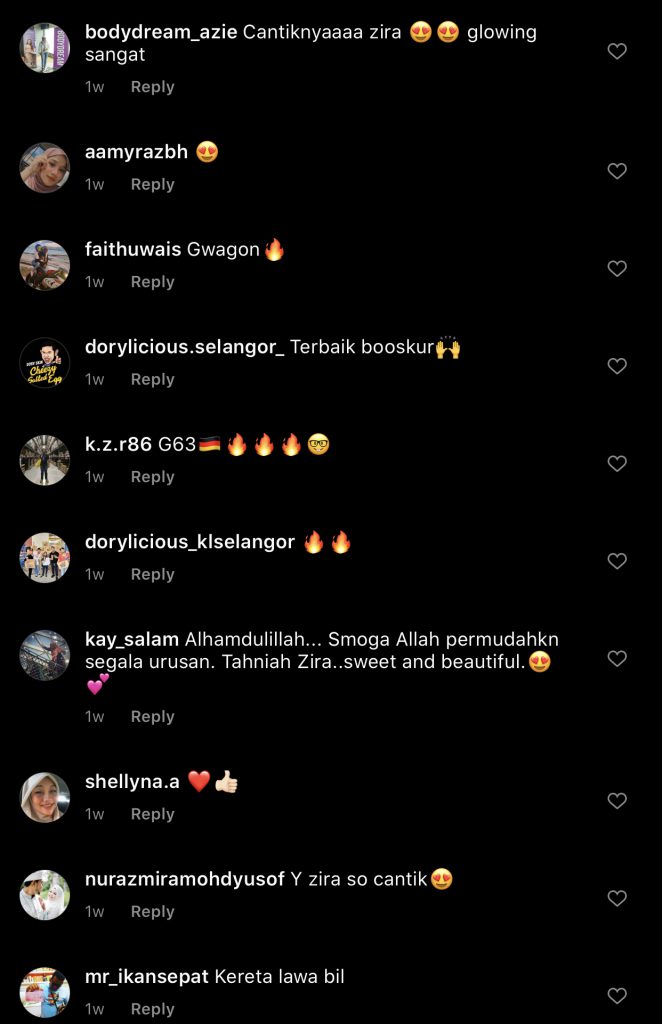Like dorylicious.selangor_'s Terbaik booskur comment
662x1024 pixels.
point(617,366)
